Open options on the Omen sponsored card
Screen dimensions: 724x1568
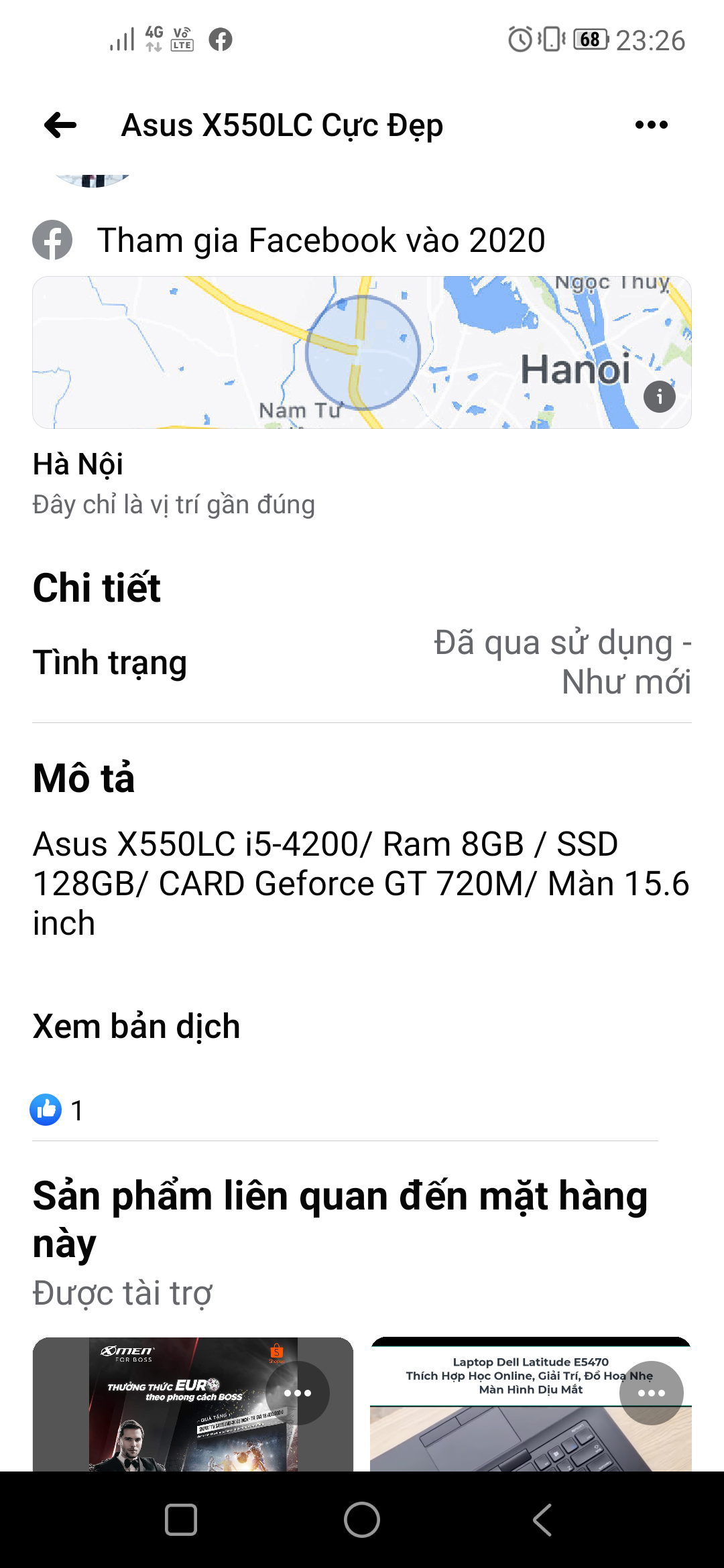297,1393
